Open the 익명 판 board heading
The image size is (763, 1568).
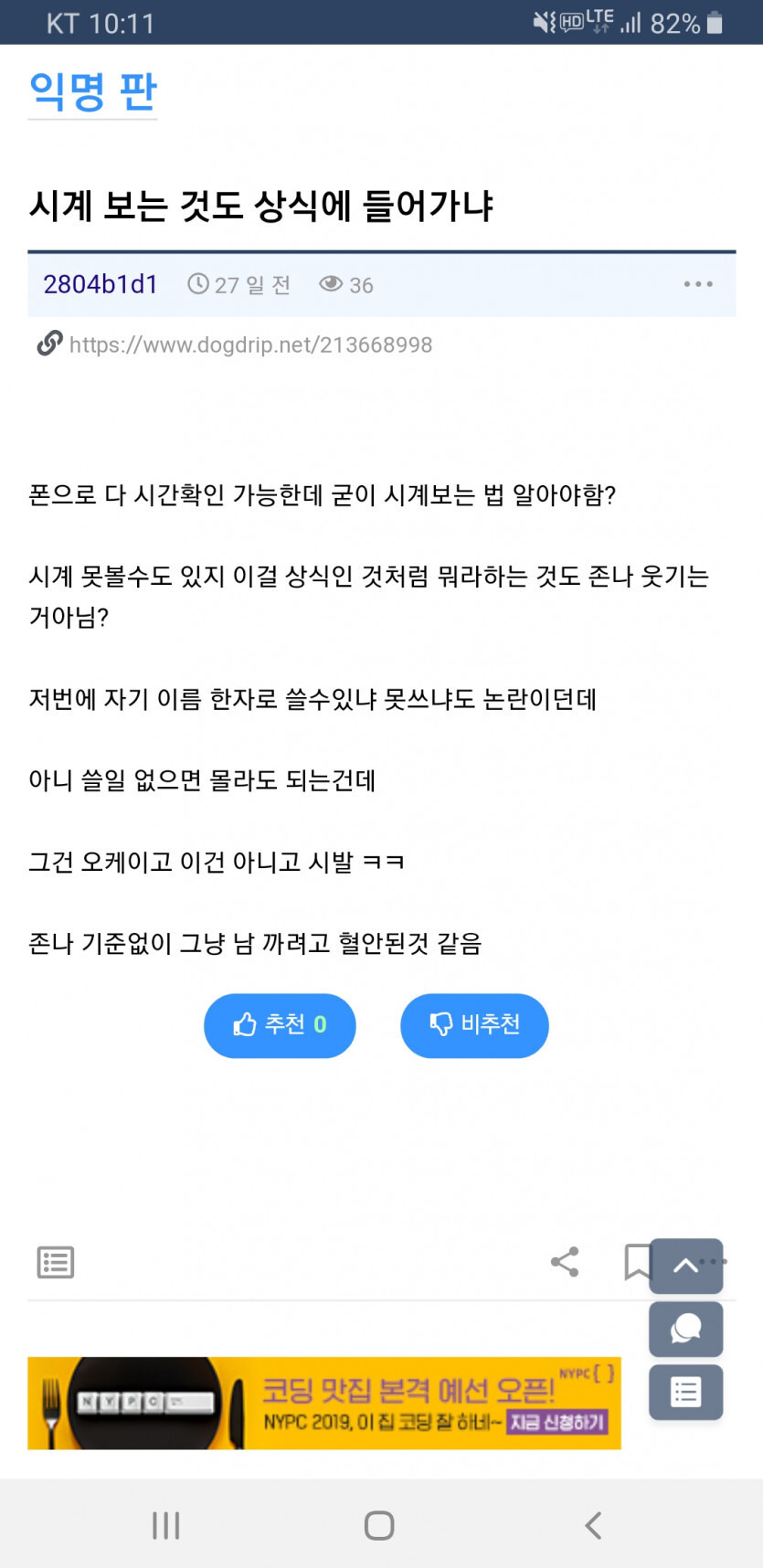[x=92, y=91]
